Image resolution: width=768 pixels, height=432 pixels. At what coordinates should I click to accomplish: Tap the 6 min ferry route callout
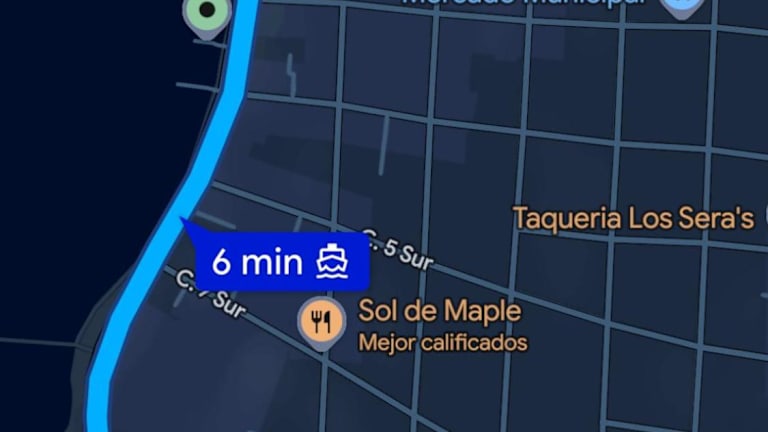tap(277, 263)
